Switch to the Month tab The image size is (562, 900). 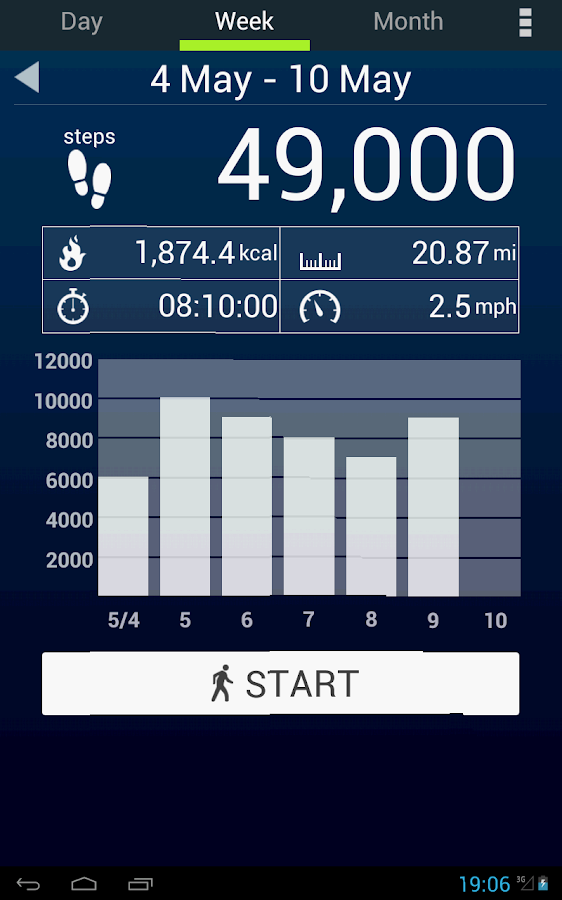408,22
